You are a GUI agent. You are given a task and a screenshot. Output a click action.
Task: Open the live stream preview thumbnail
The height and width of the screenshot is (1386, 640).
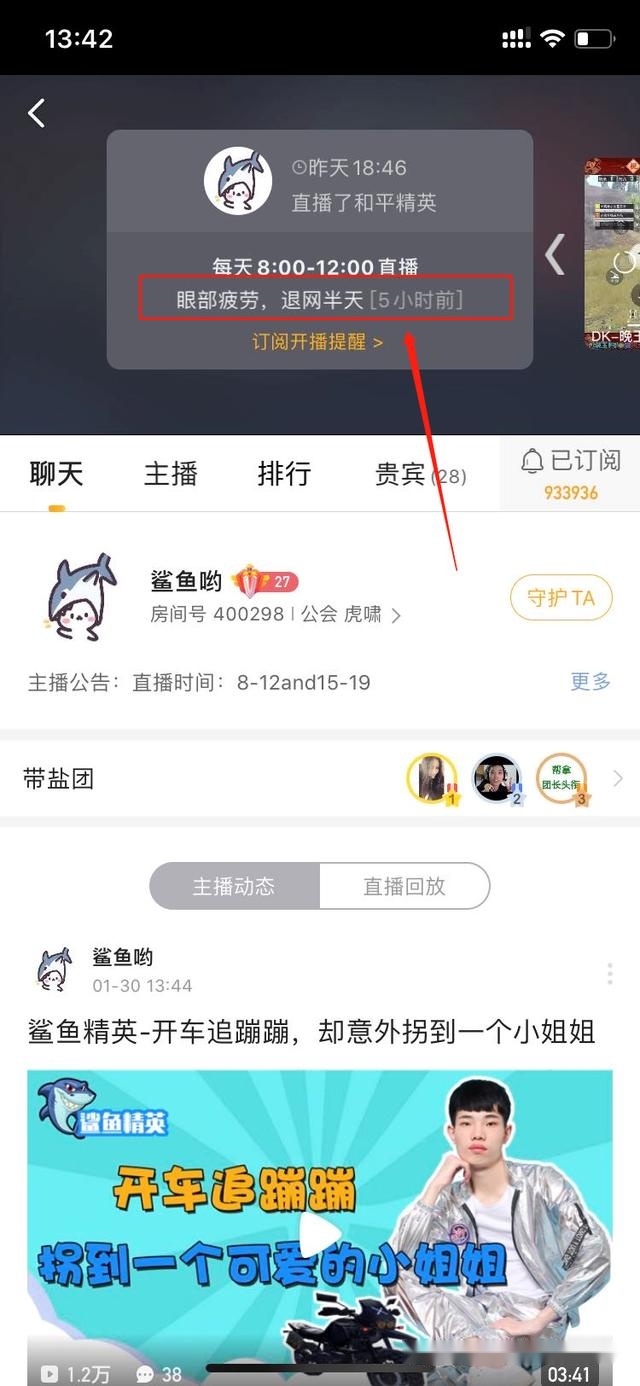coord(612,252)
